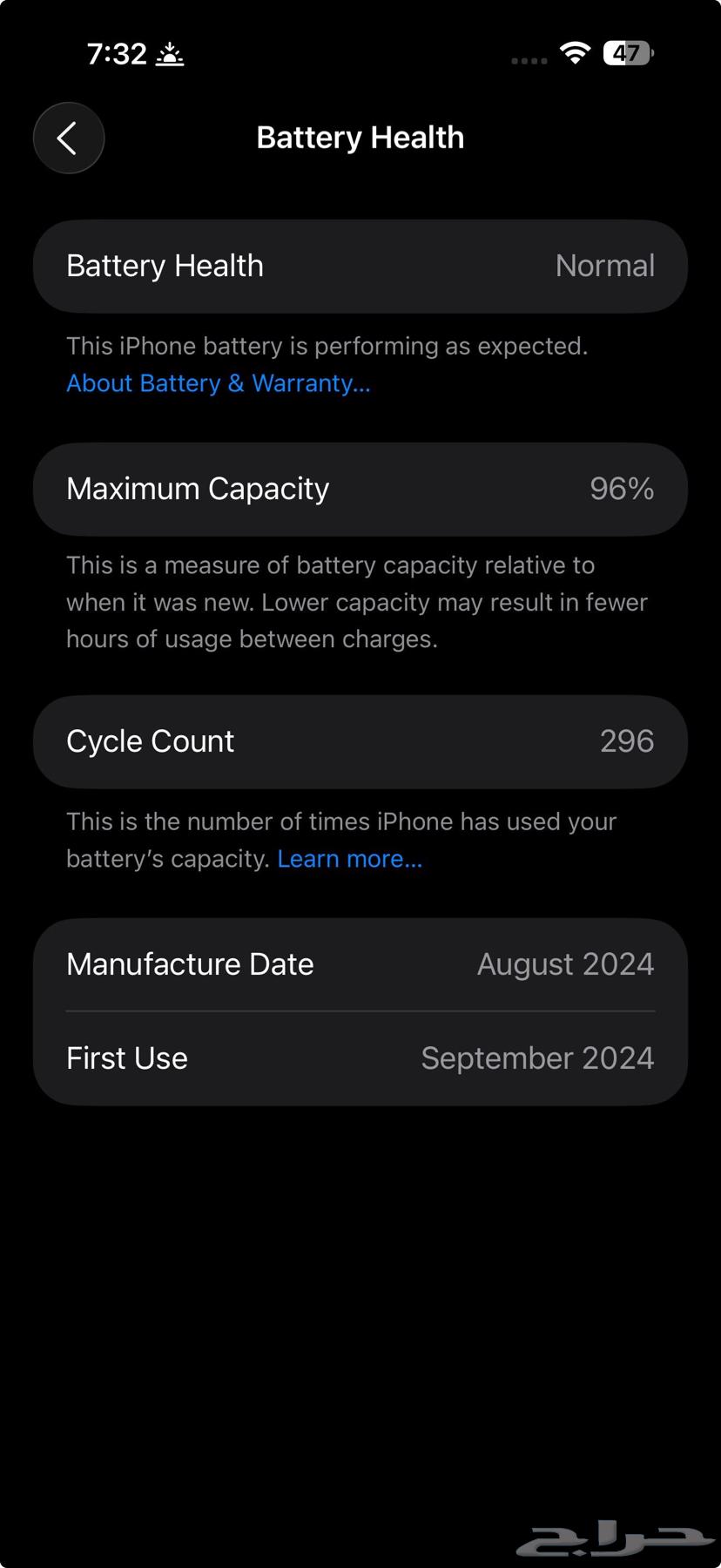The width and height of the screenshot is (721, 1568).
Task: Select the Manufacture Date row
Action: tap(360, 963)
